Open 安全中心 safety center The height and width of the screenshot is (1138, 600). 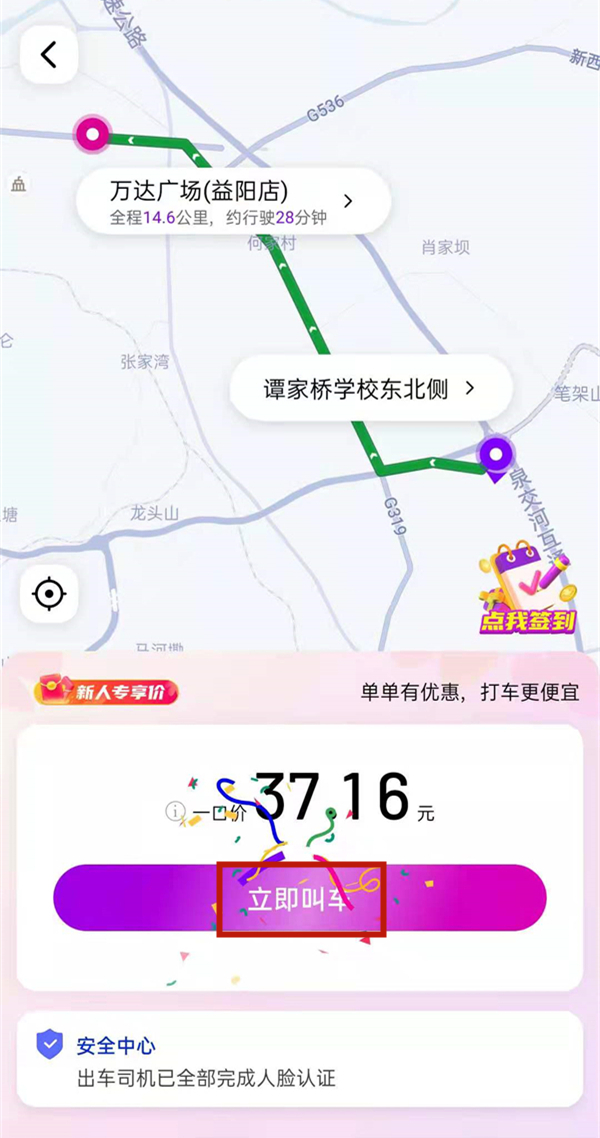point(115,1046)
